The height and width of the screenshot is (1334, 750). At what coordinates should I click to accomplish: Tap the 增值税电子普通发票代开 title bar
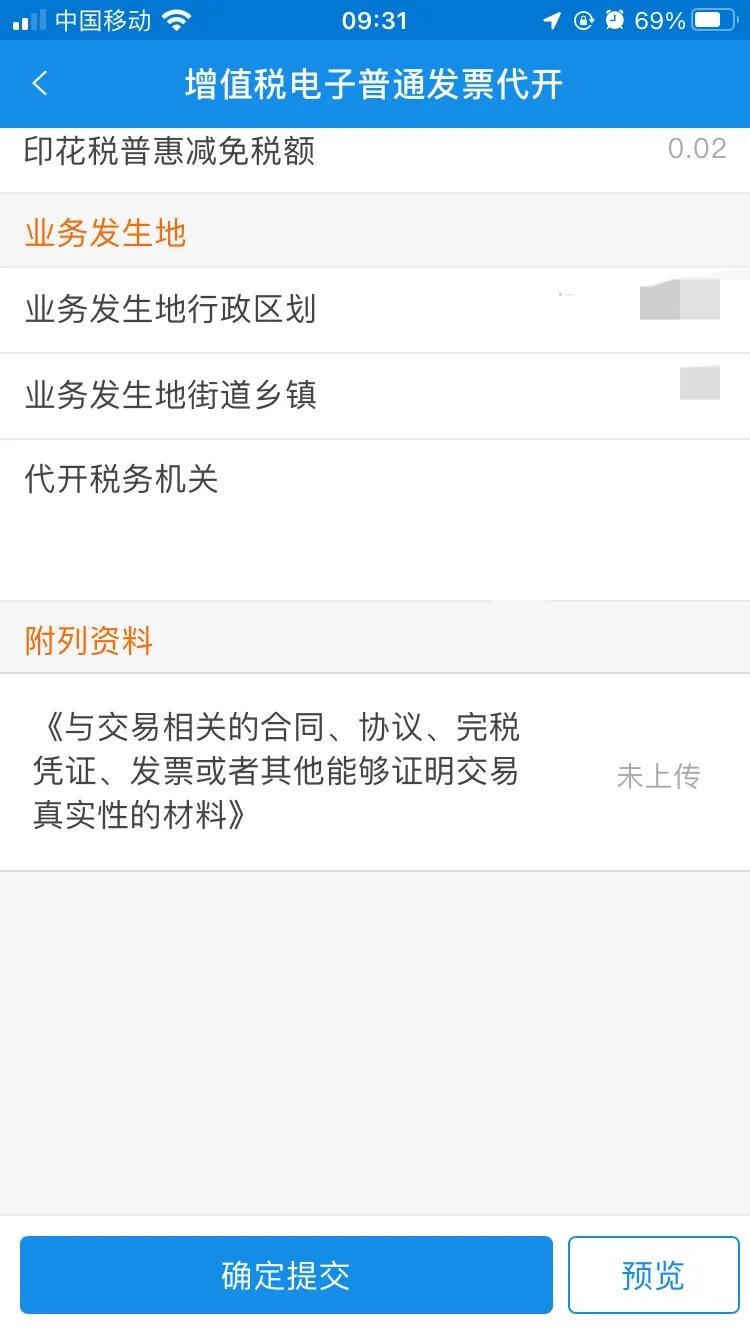tap(375, 84)
